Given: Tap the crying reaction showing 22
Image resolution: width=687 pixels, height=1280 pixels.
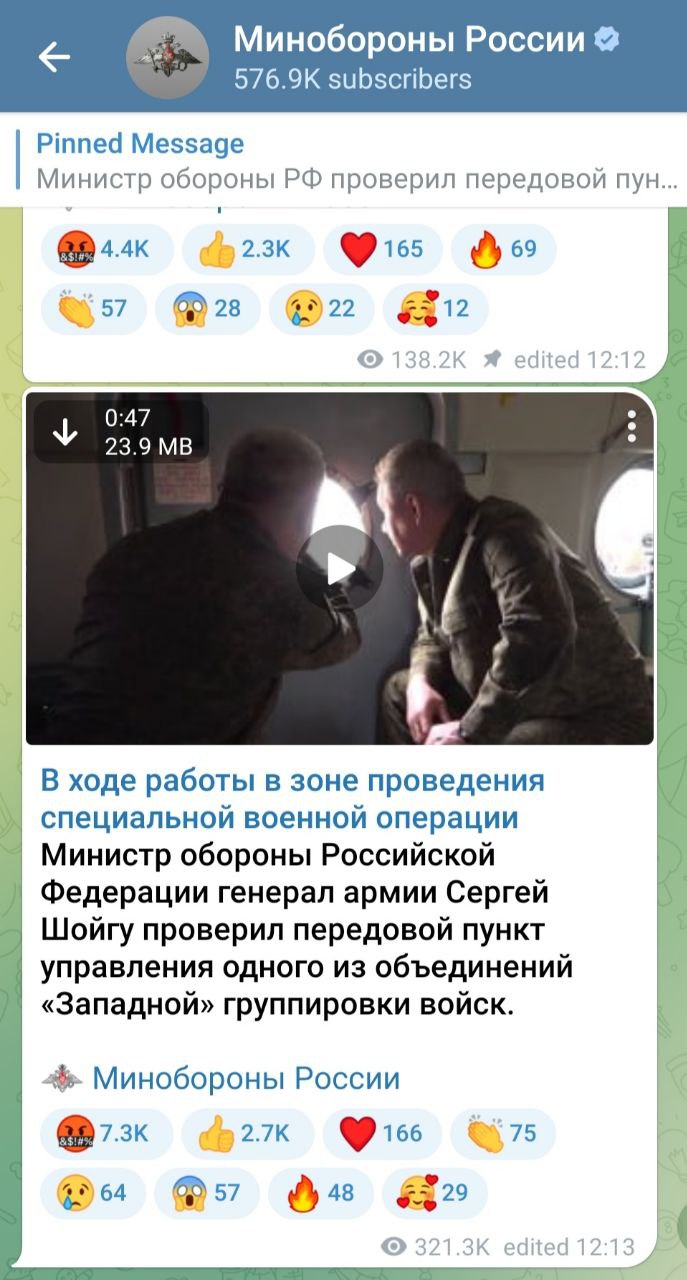Looking at the screenshot, I should pos(321,308).
